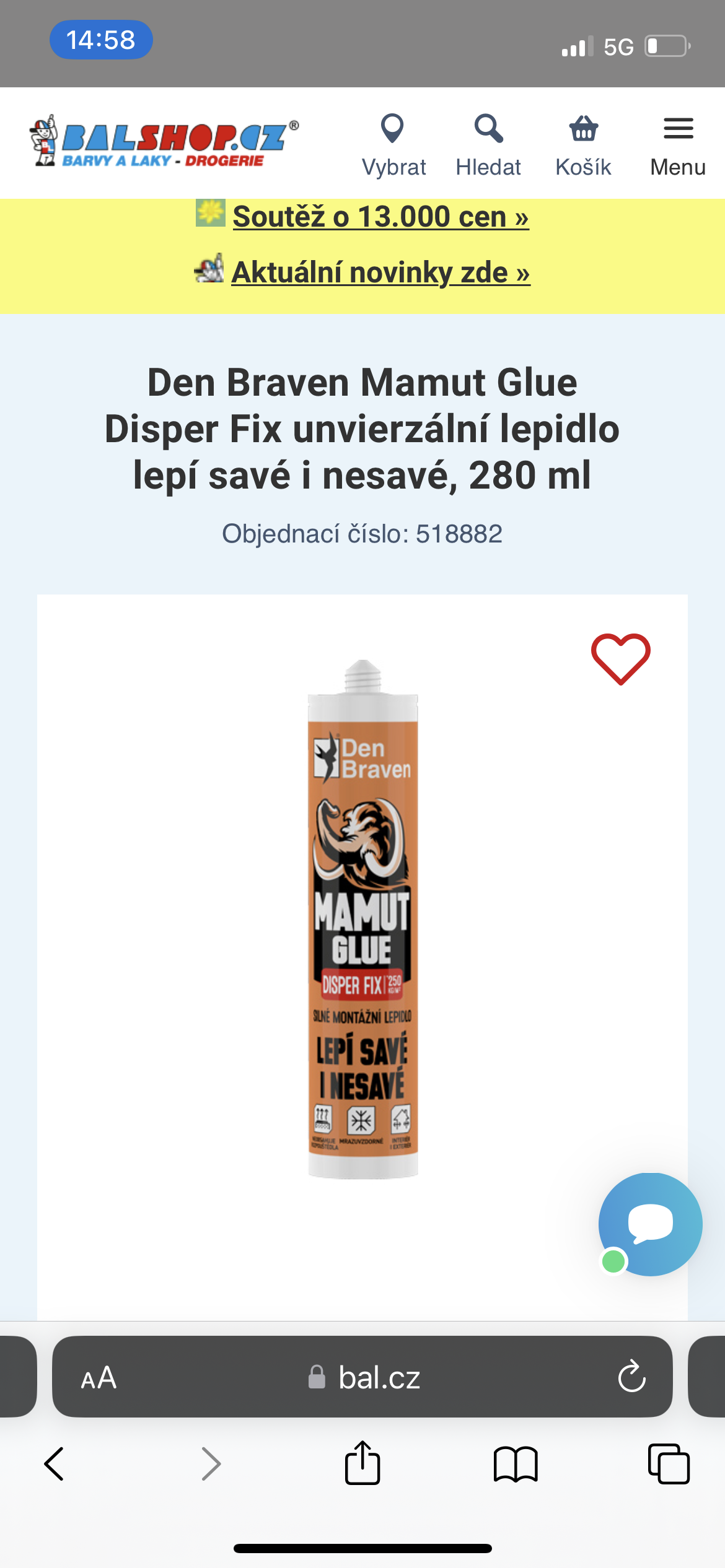Tap the bal.cz address bar
The width and height of the screenshot is (725, 1568).
point(366,1378)
